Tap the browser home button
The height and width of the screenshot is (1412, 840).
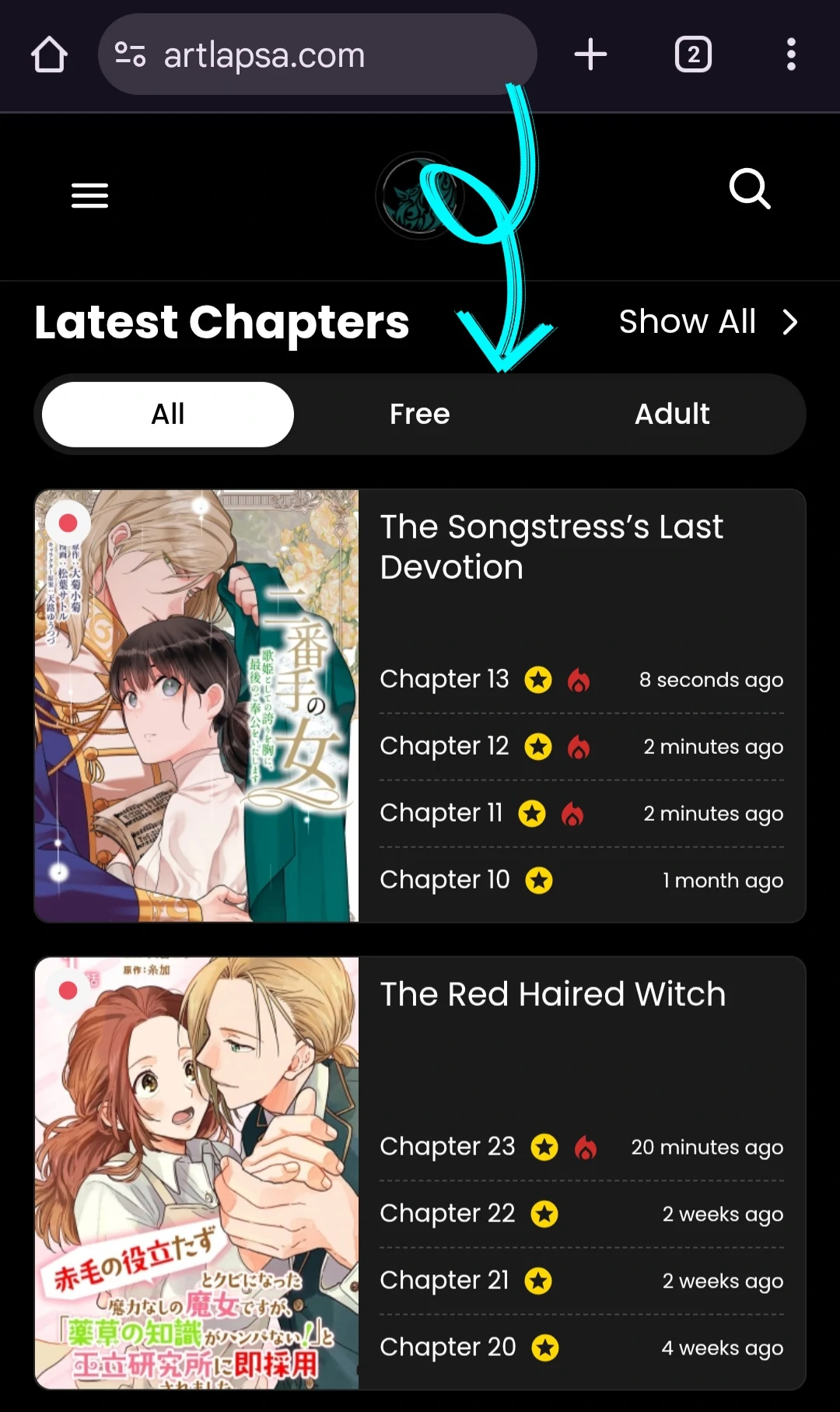pos(49,54)
